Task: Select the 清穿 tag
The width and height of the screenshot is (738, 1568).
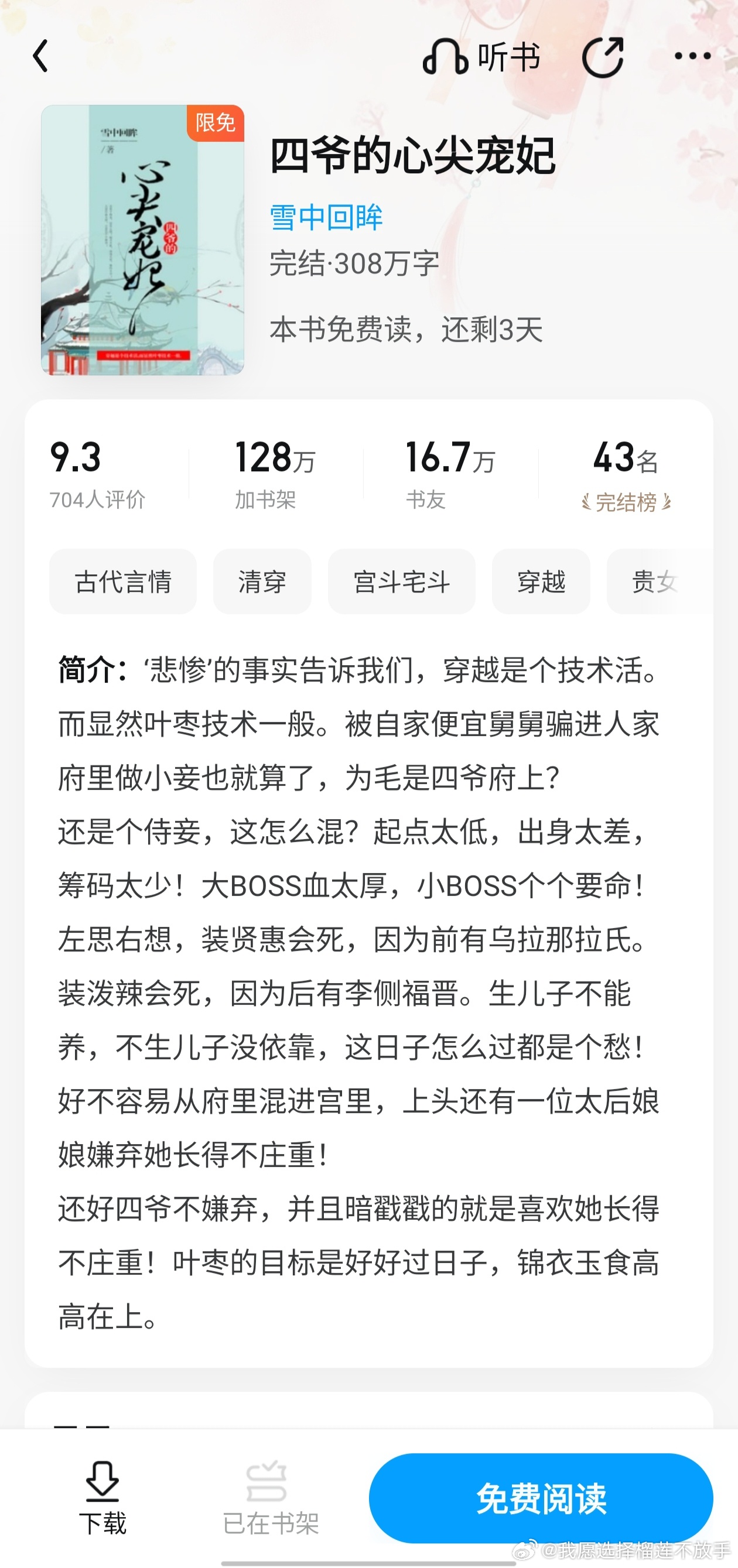Action: click(262, 581)
